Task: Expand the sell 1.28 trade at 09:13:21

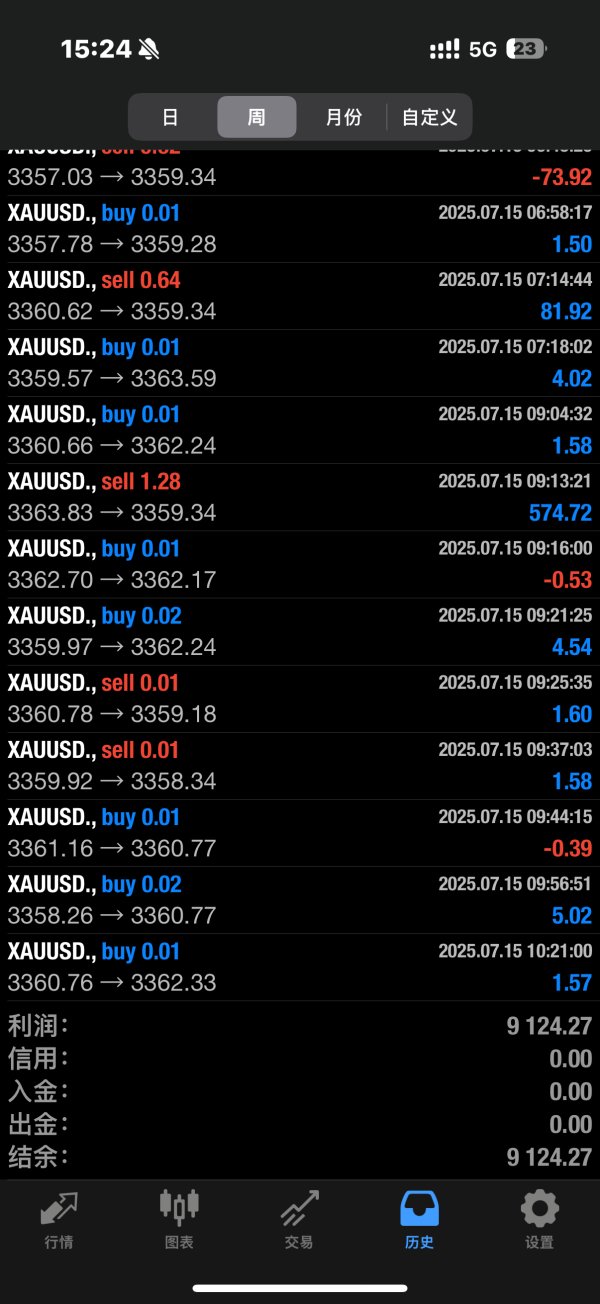Action: (x=300, y=497)
